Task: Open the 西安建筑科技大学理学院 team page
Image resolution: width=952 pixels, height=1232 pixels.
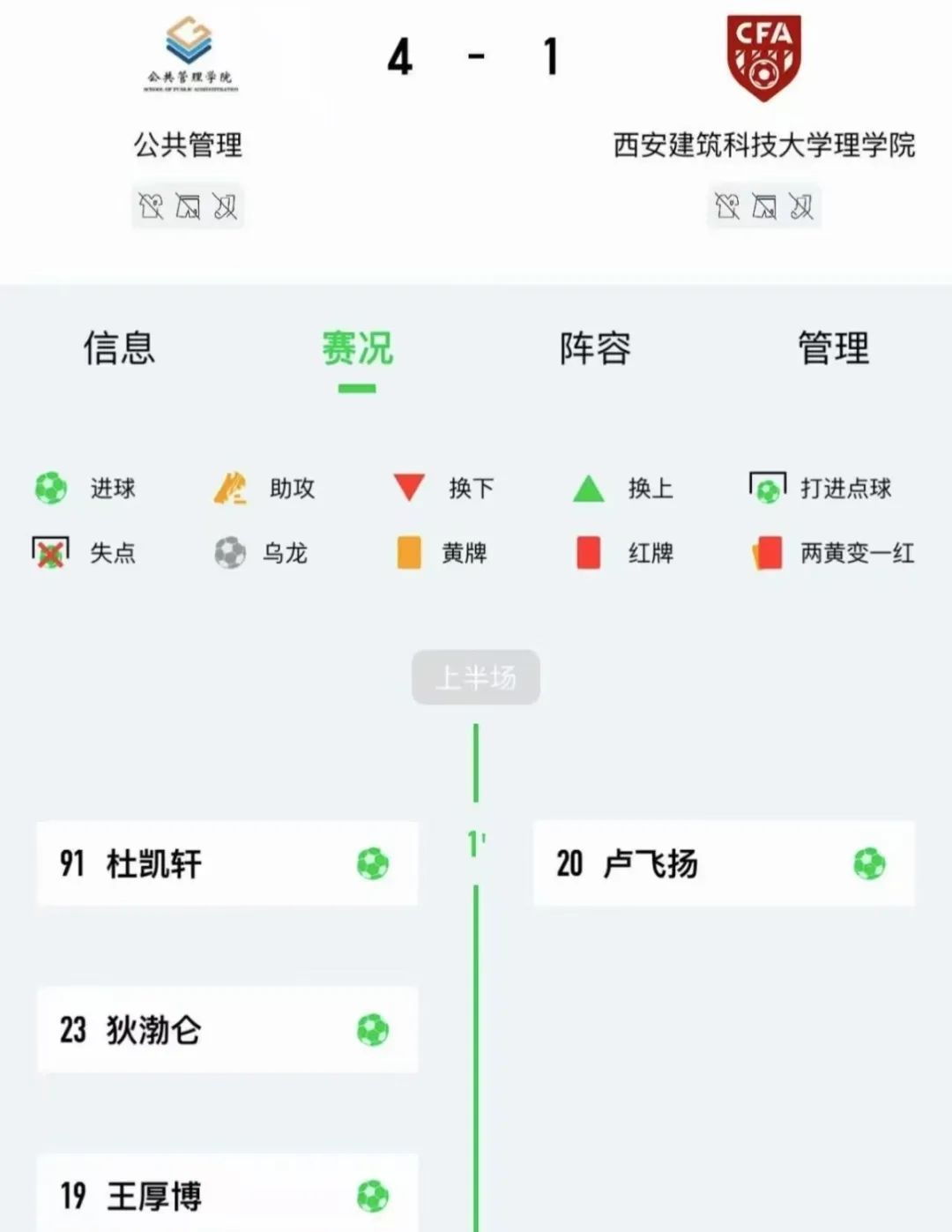Action: [763, 144]
